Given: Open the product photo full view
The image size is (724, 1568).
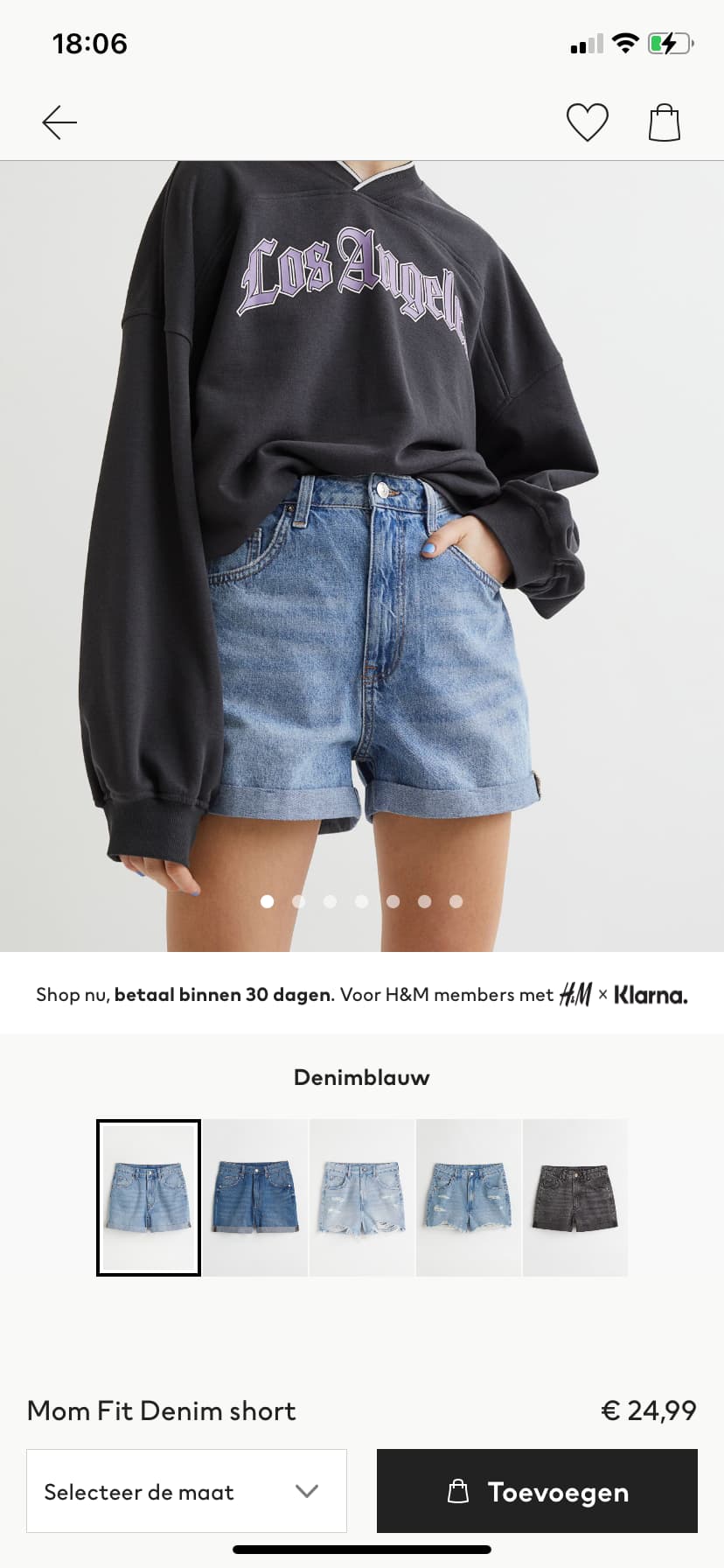Looking at the screenshot, I should click(362, 556).
